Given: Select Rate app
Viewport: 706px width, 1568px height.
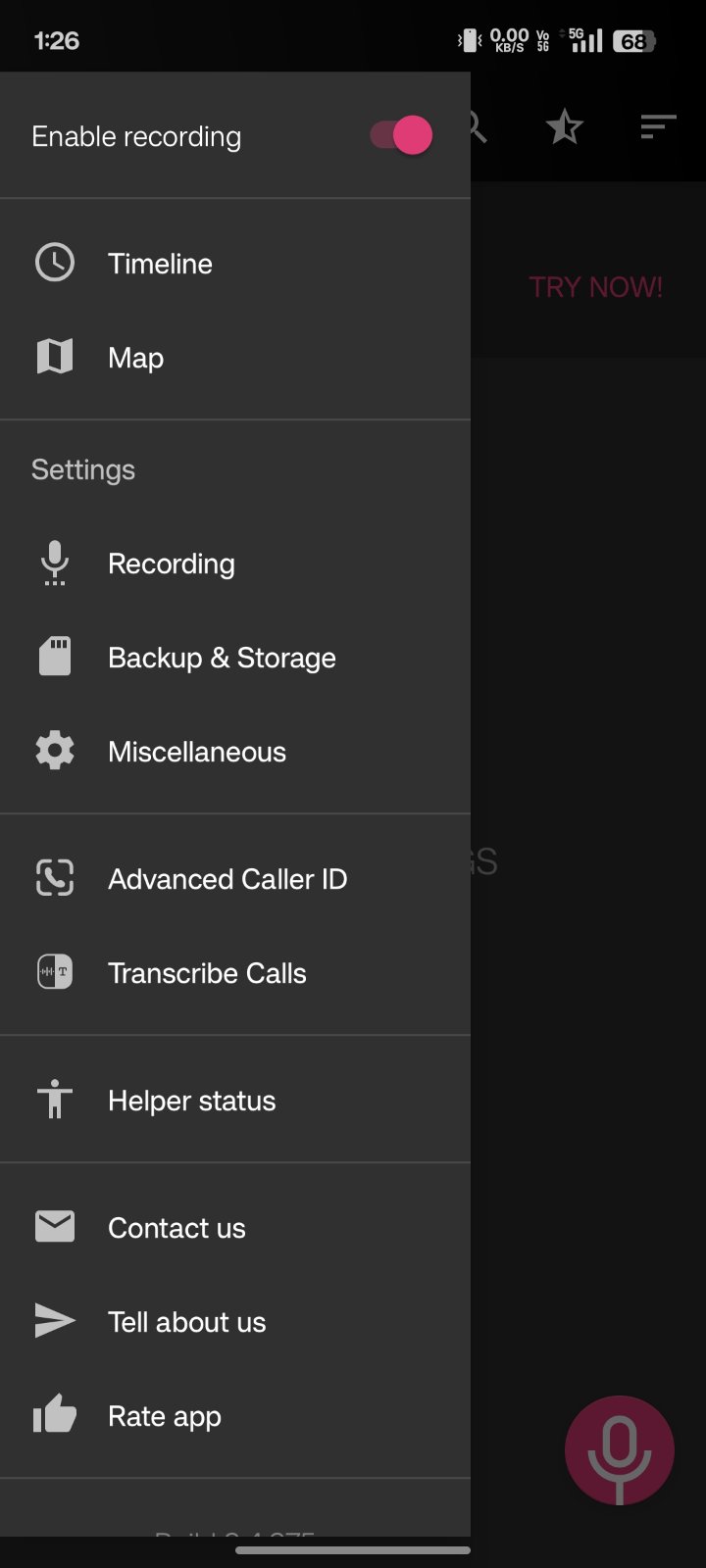Looking at the screenshot, I should pyautogui.click(x=235, y=1416).
